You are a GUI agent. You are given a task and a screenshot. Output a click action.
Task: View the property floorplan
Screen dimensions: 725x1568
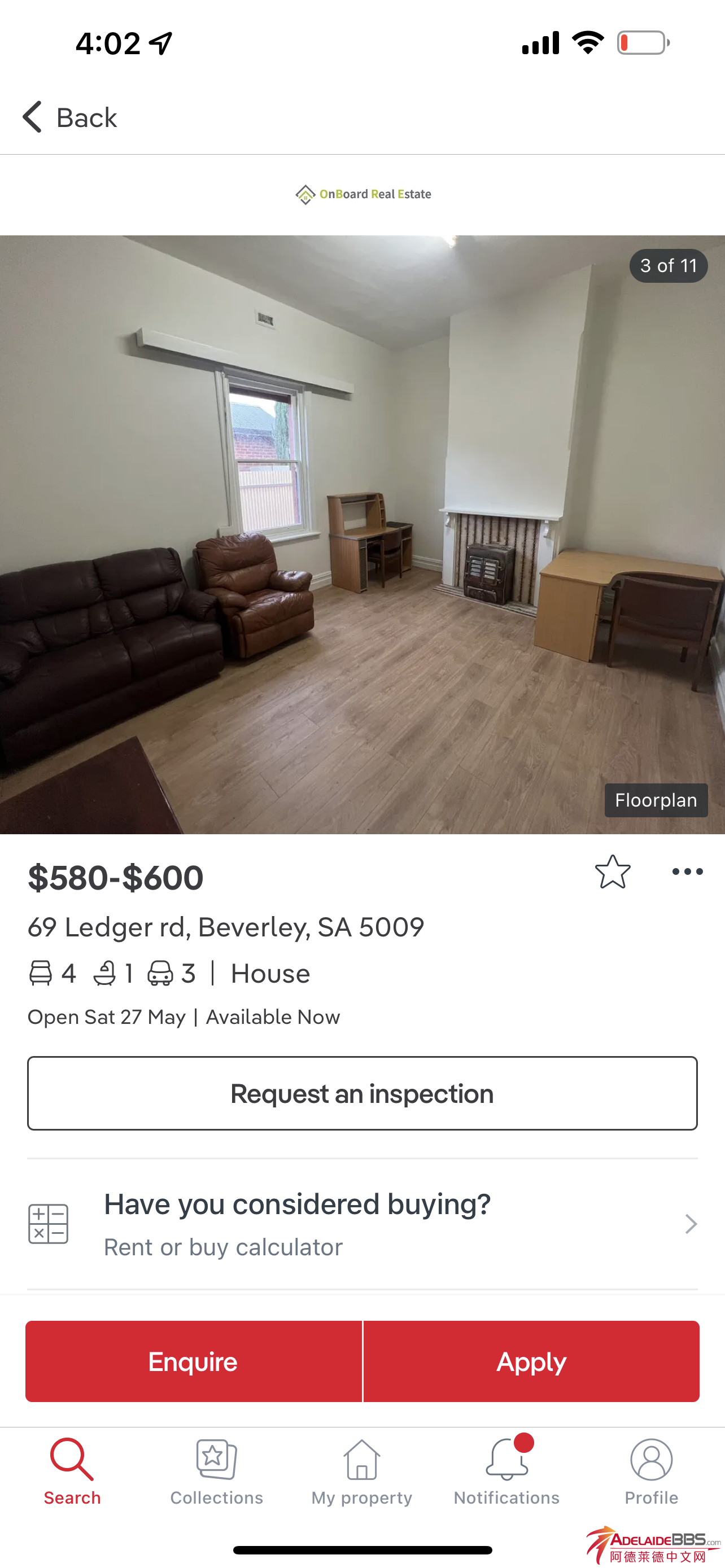pyautogui.click(x=655, y=800)
